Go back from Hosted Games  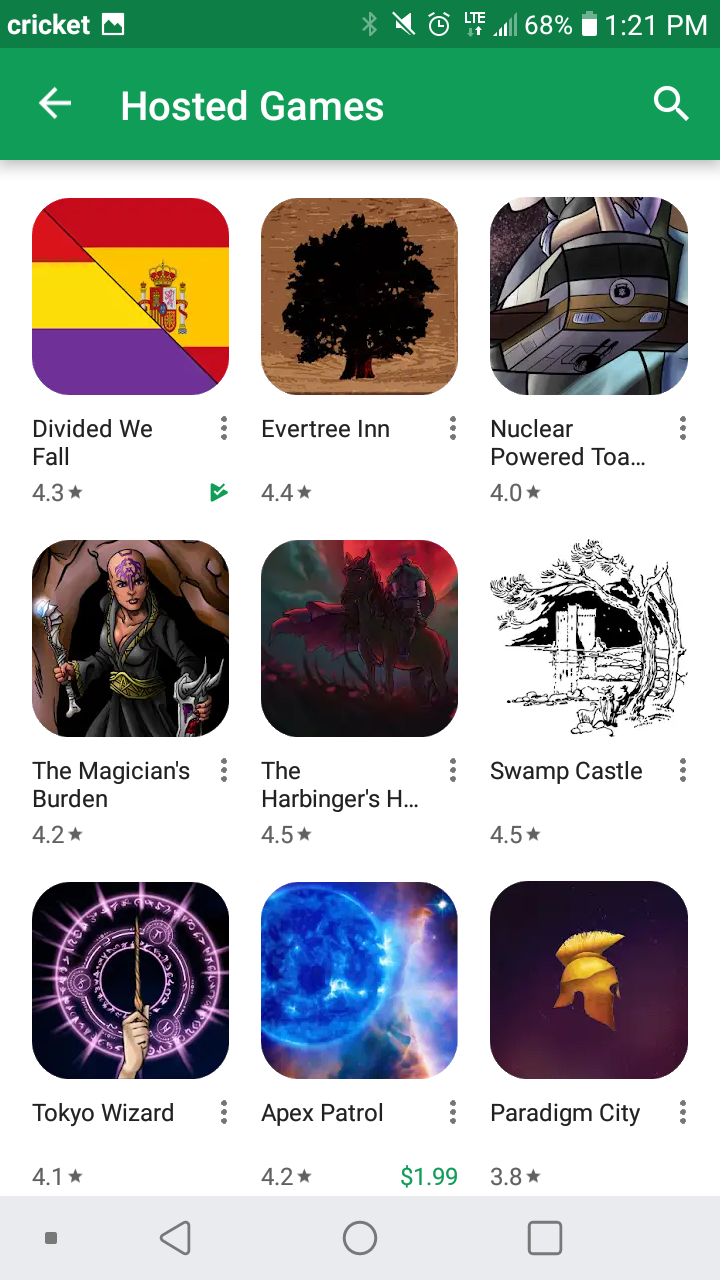point(55,104)
